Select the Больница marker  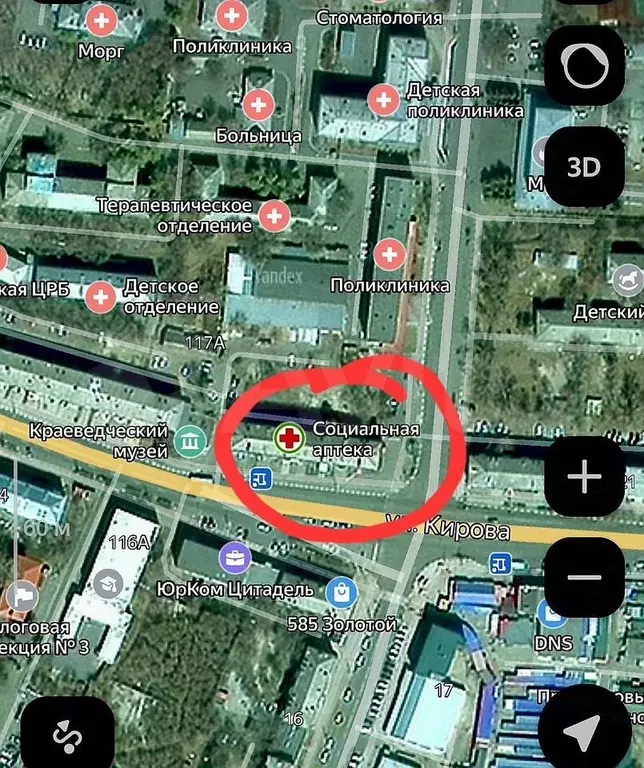click(x=259, y=104)
